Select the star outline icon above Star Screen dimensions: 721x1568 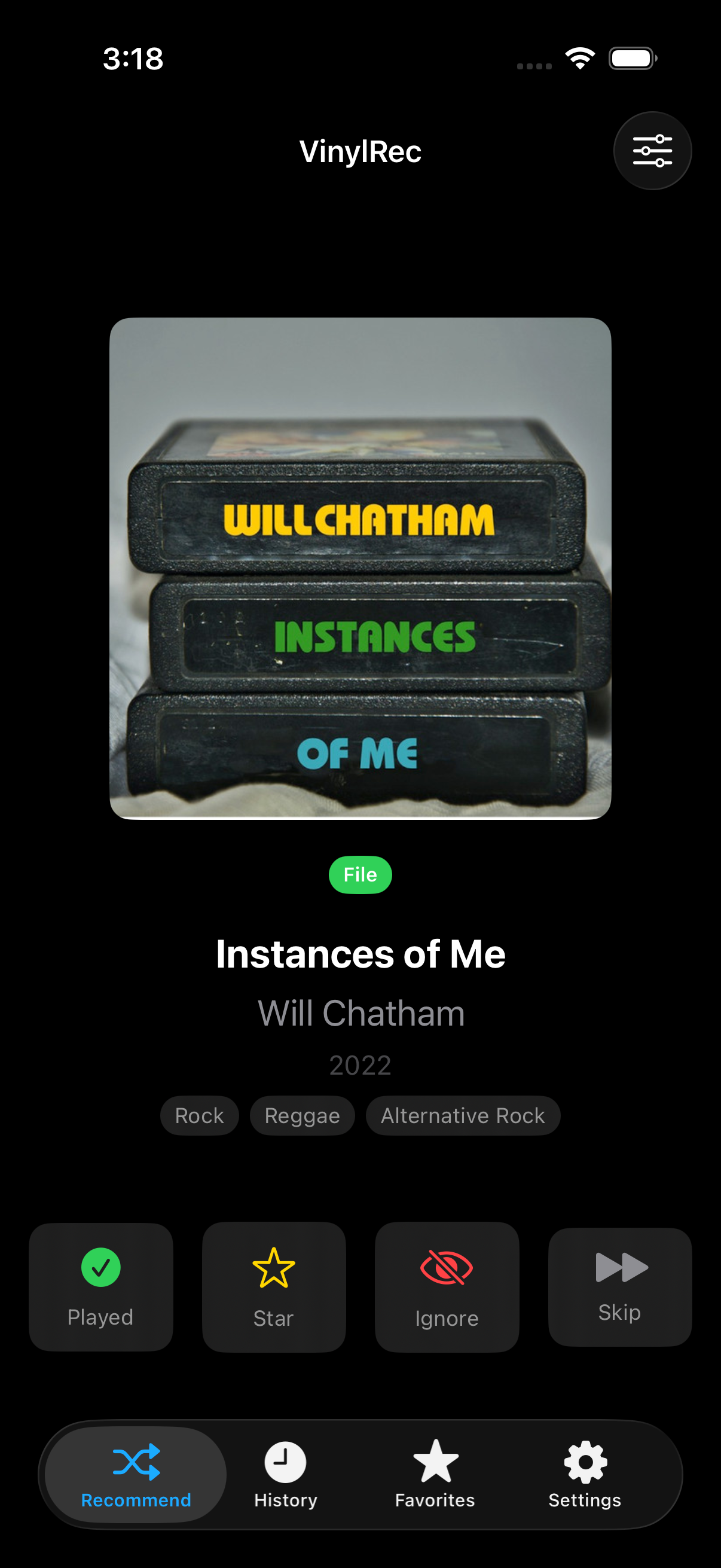[x=274, y=1268]
